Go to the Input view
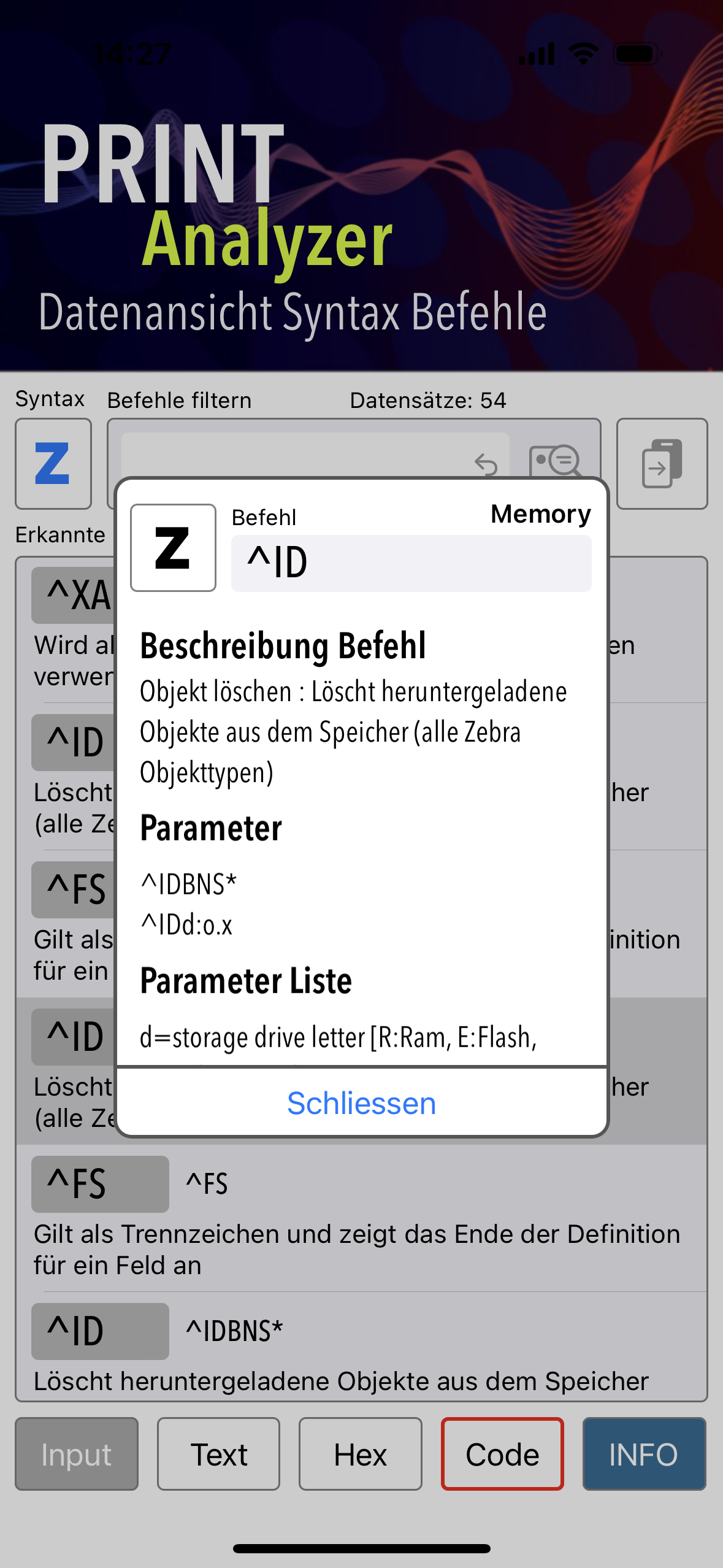Viewport: 723px width, 1568px height. click(77, 1454)
